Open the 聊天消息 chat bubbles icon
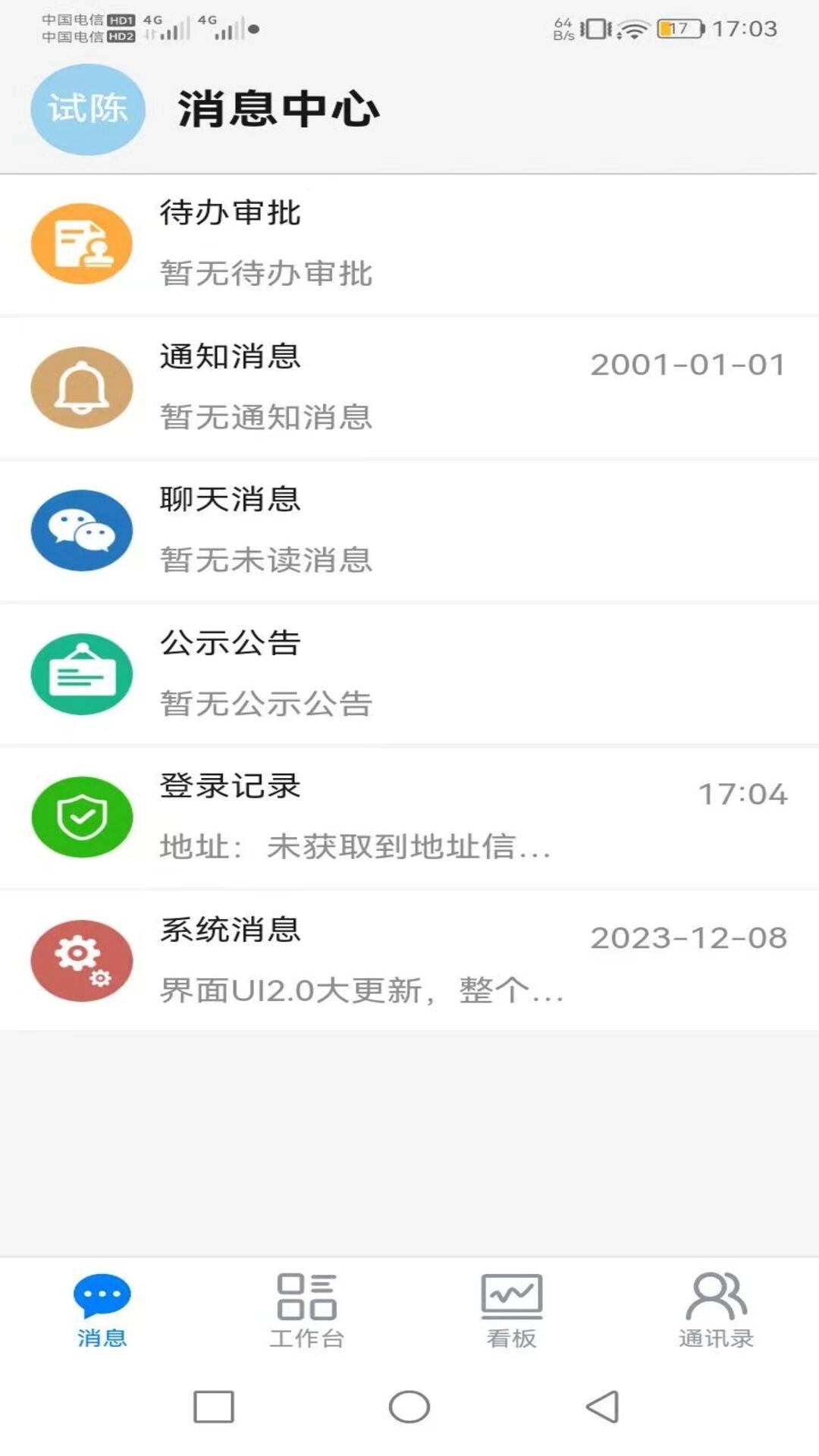 [x=82, y=529]
